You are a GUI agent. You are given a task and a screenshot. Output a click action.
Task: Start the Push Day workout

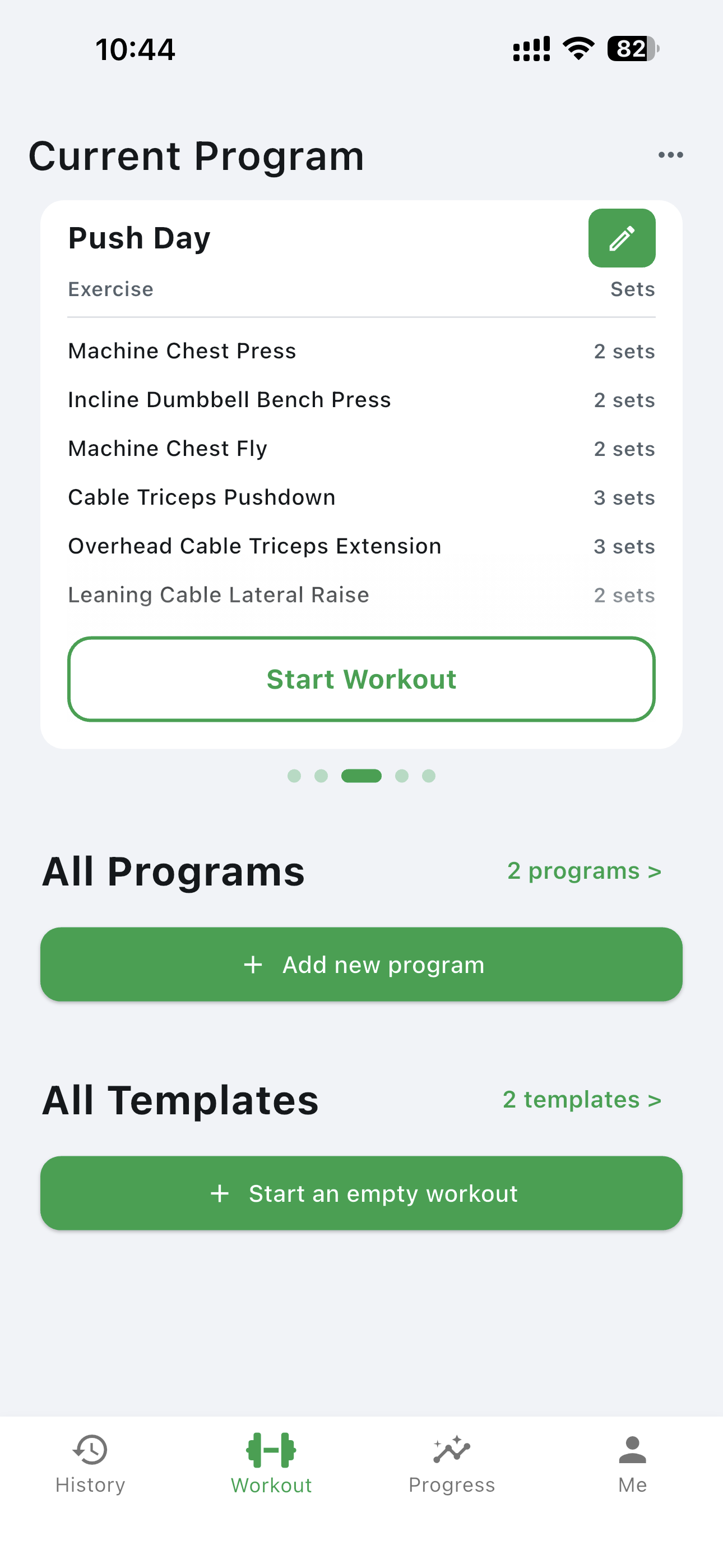point(361,679)
